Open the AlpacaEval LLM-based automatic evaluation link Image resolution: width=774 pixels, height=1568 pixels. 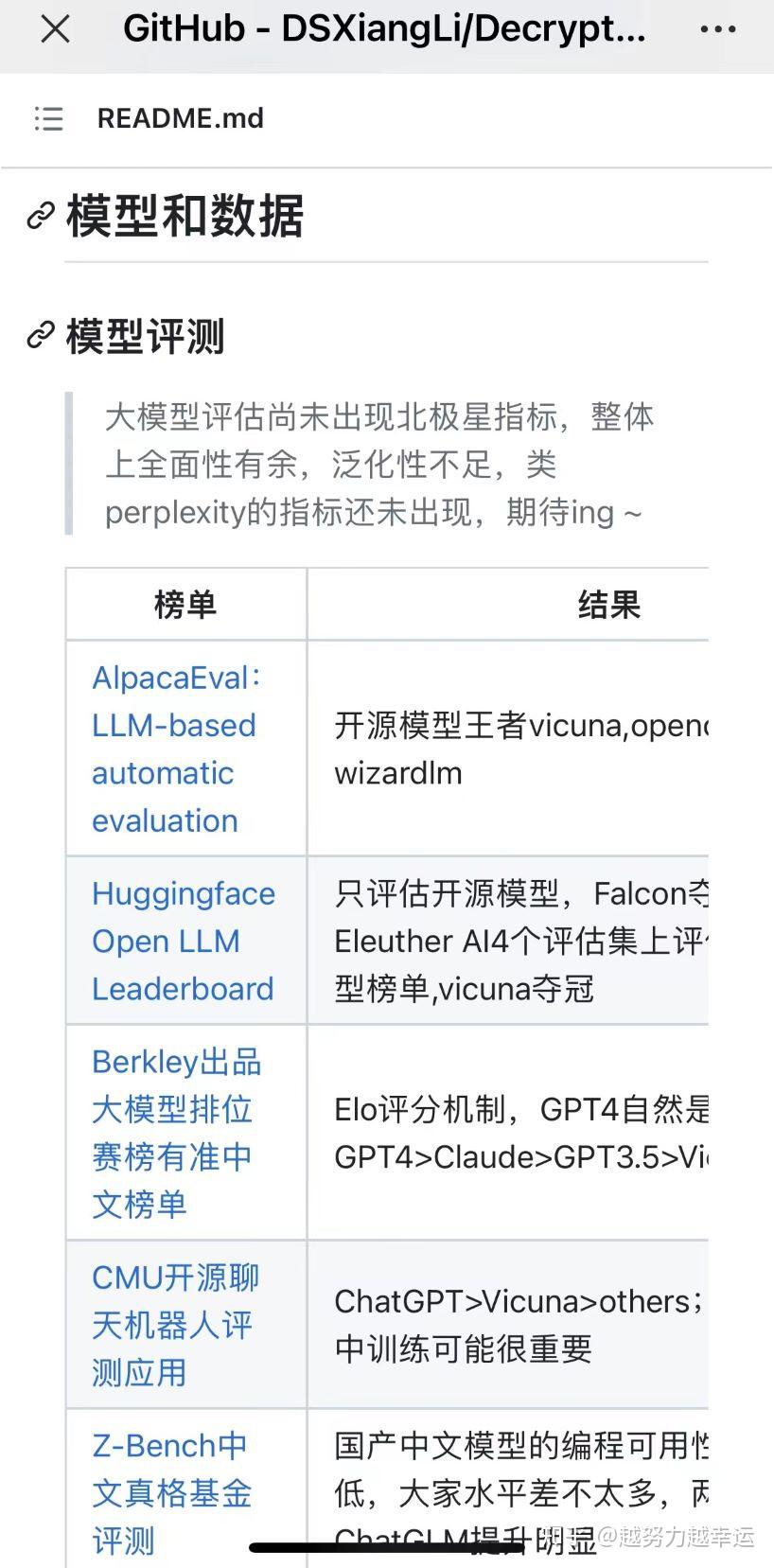(x=177, y=749)
